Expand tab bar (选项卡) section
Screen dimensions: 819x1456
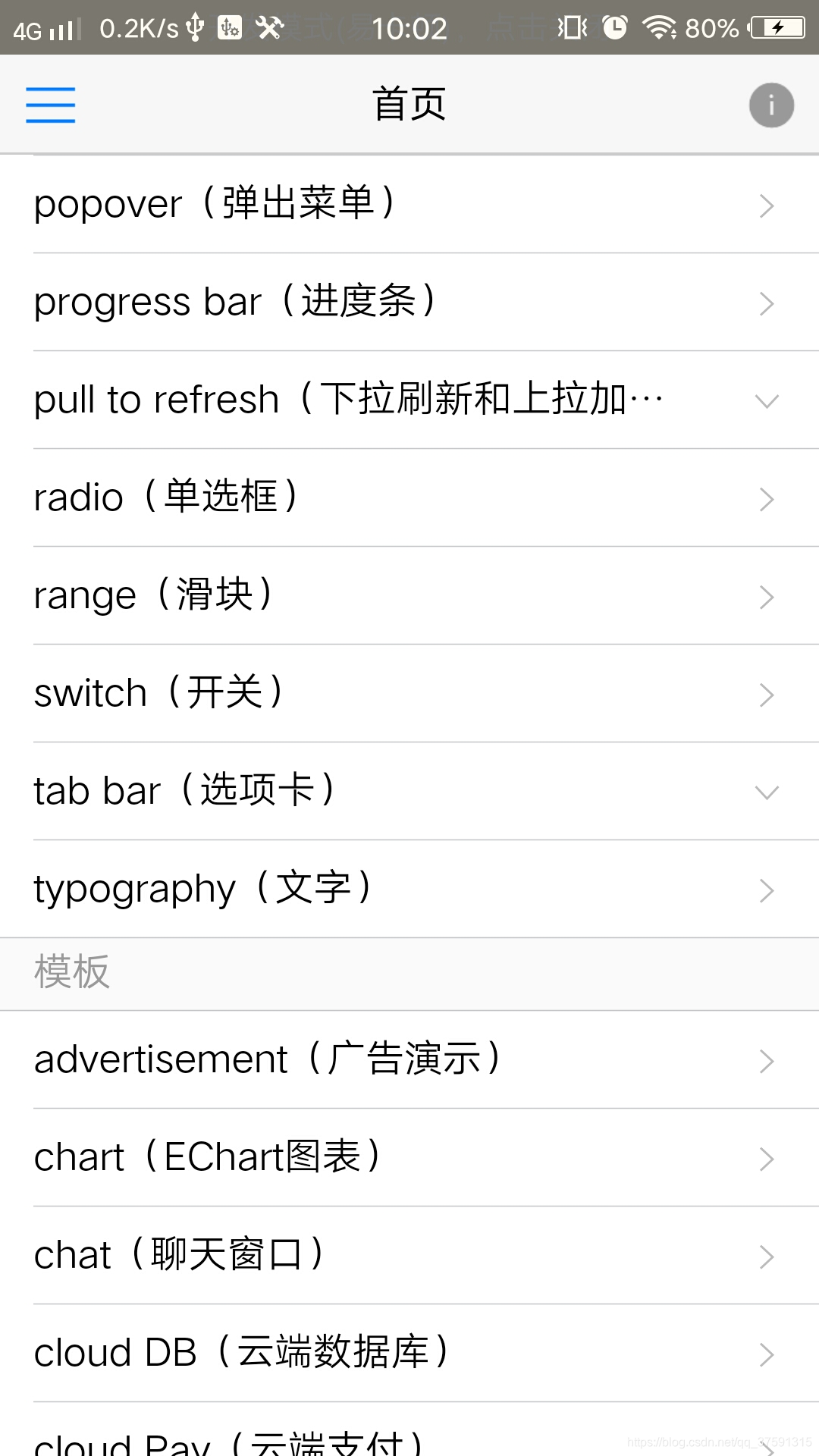pos(409,791)
